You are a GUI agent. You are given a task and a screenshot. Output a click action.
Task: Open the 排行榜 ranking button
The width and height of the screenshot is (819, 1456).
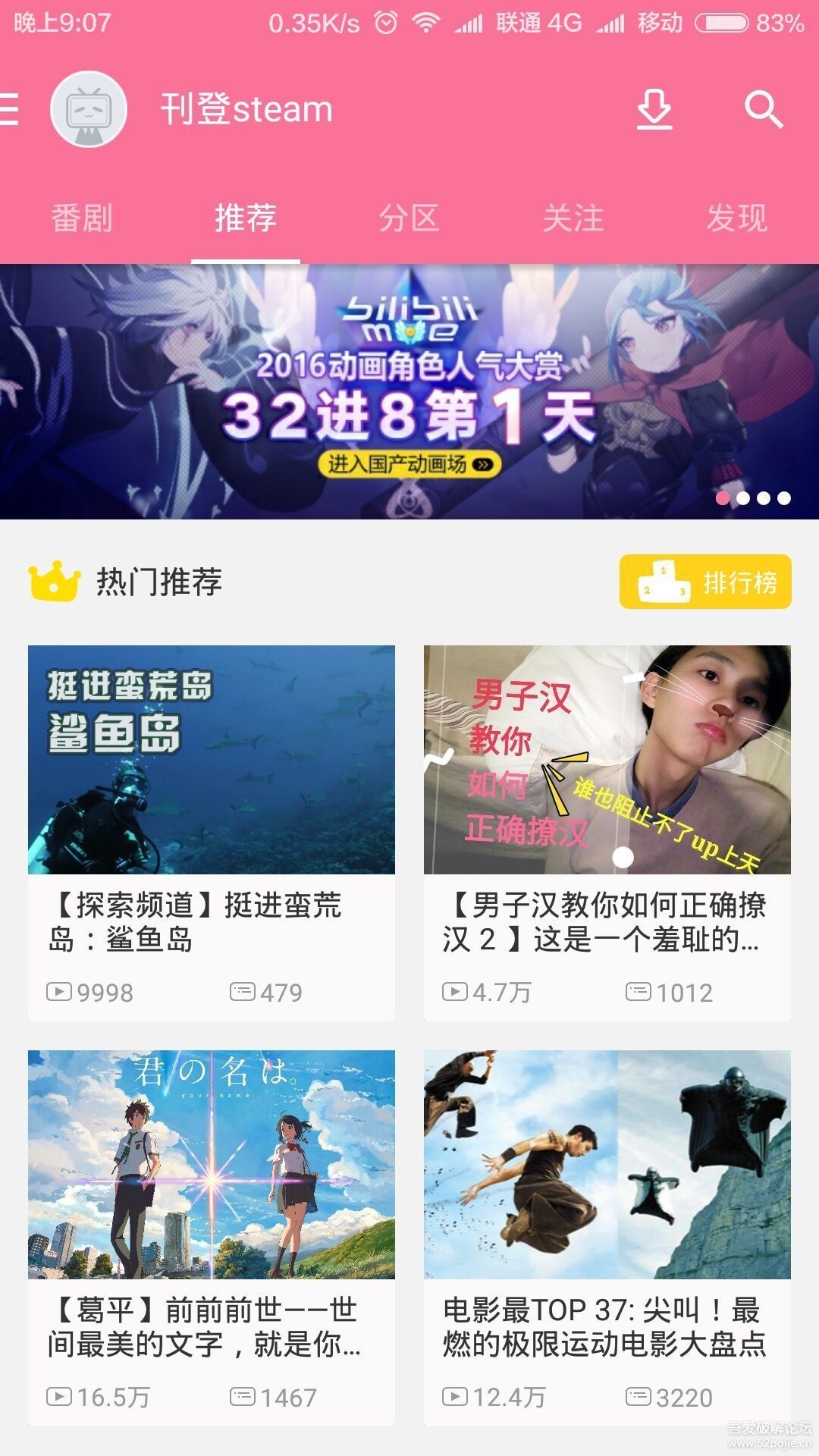pos(705,582)
